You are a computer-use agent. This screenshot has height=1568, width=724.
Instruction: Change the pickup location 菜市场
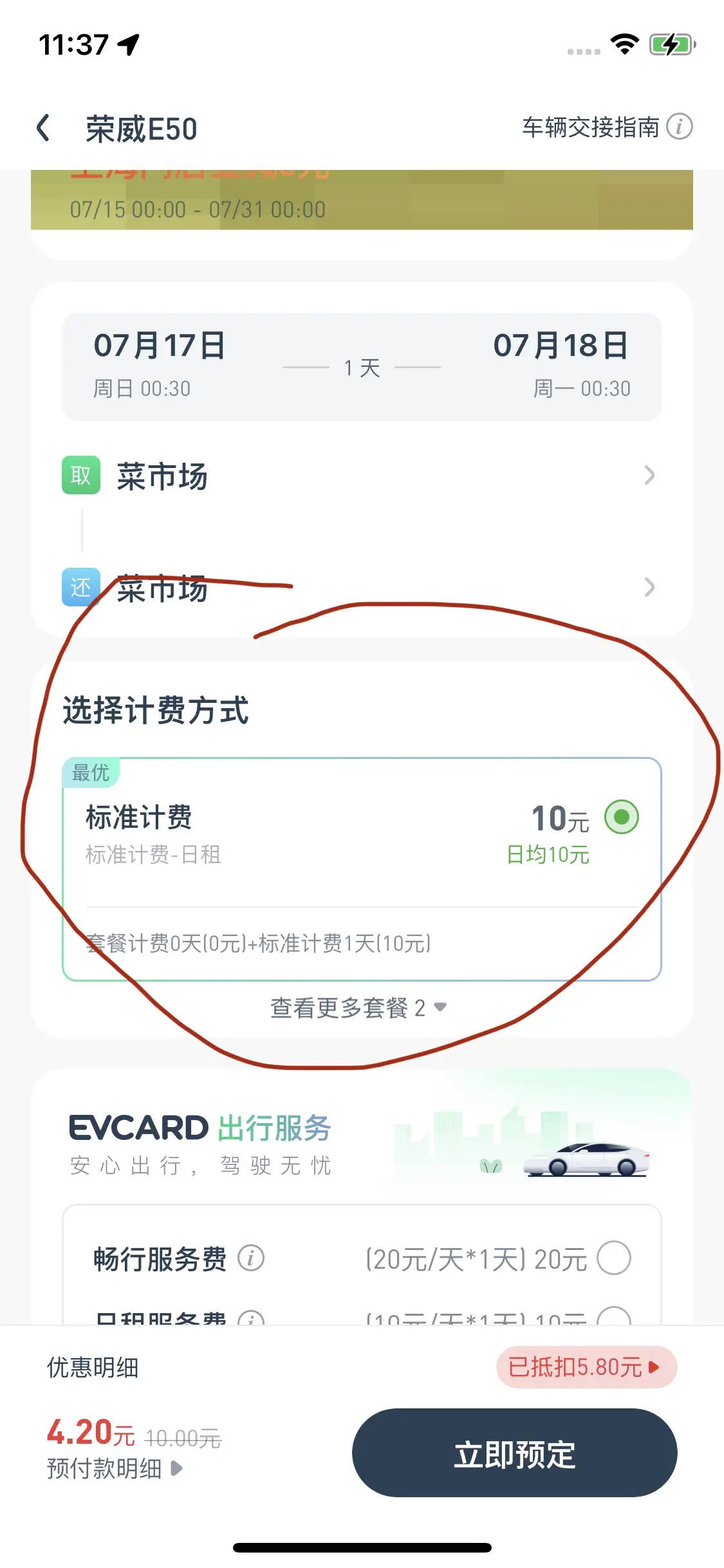click(360, 476)
